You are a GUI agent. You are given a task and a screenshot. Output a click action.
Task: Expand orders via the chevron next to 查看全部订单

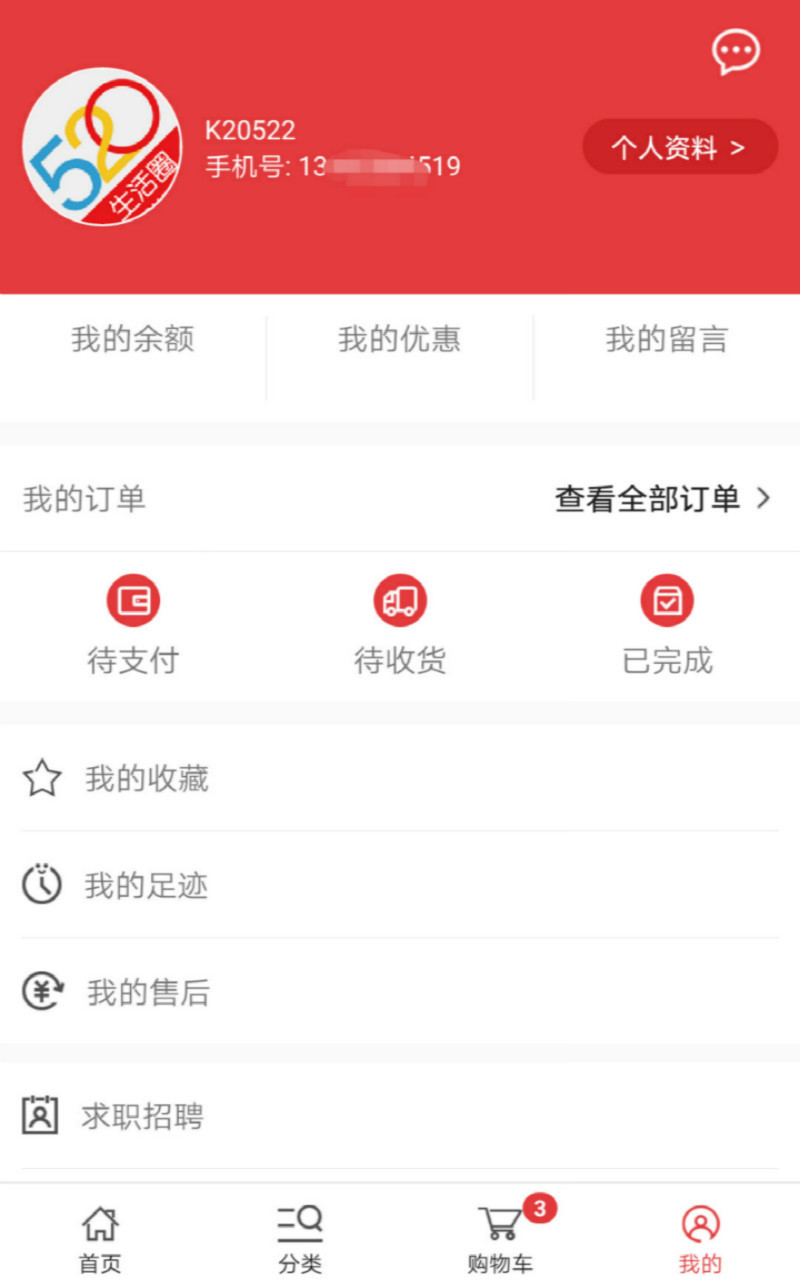[x=765, y=497]
